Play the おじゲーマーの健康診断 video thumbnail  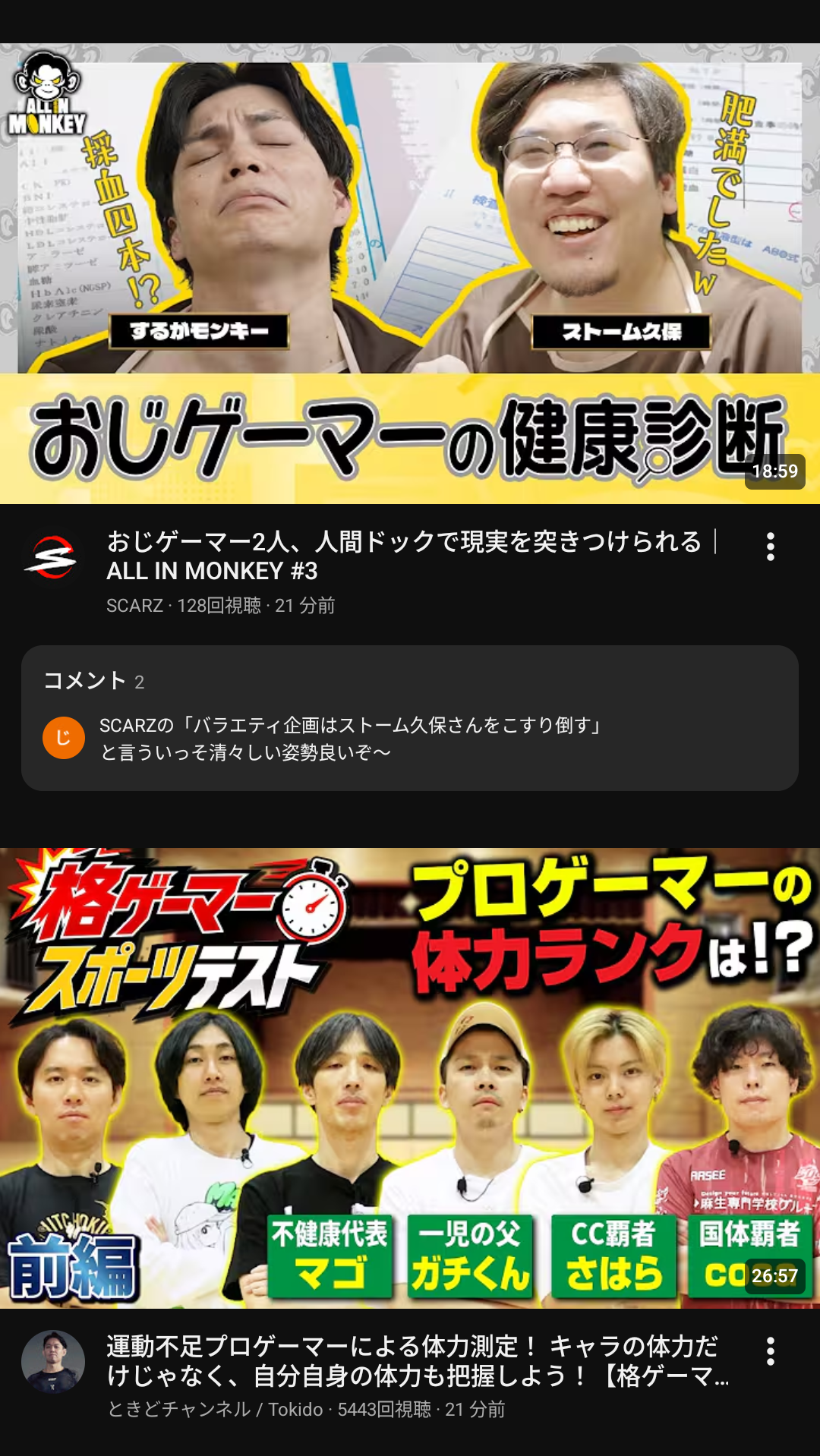click(410, 273)
